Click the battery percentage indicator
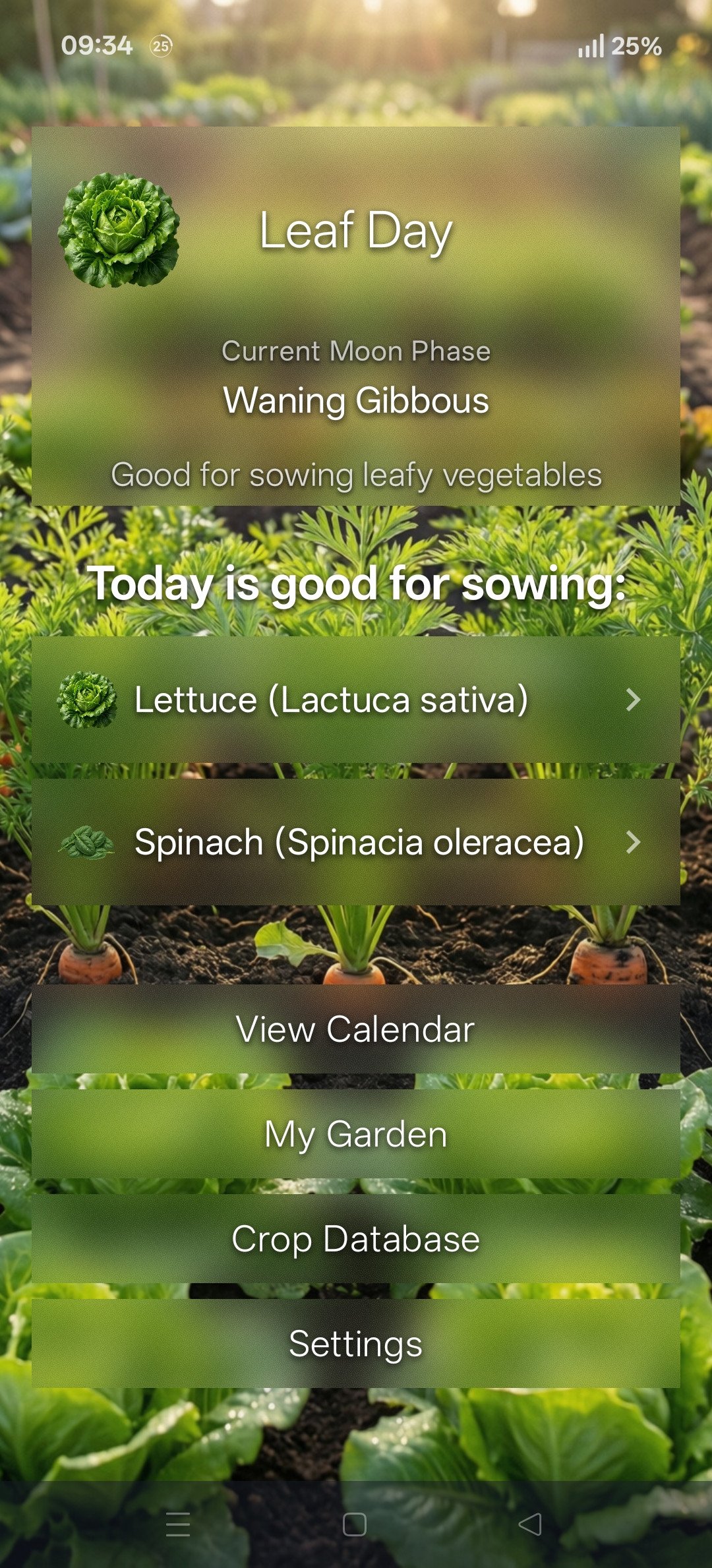This screenshot has height=1568, width=712. coord(636,46)
